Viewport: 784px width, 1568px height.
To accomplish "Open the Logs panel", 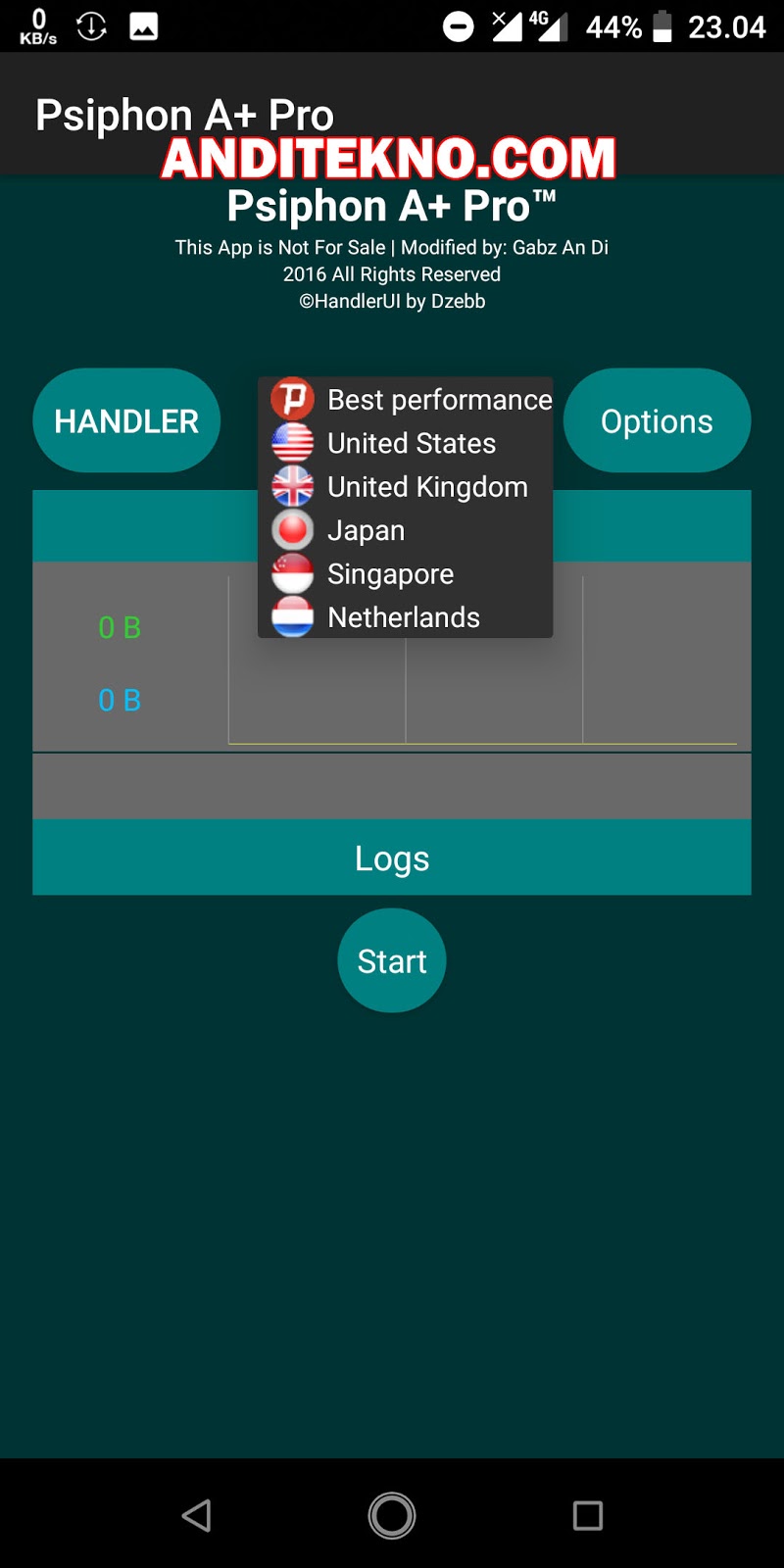I will point(392,857).
